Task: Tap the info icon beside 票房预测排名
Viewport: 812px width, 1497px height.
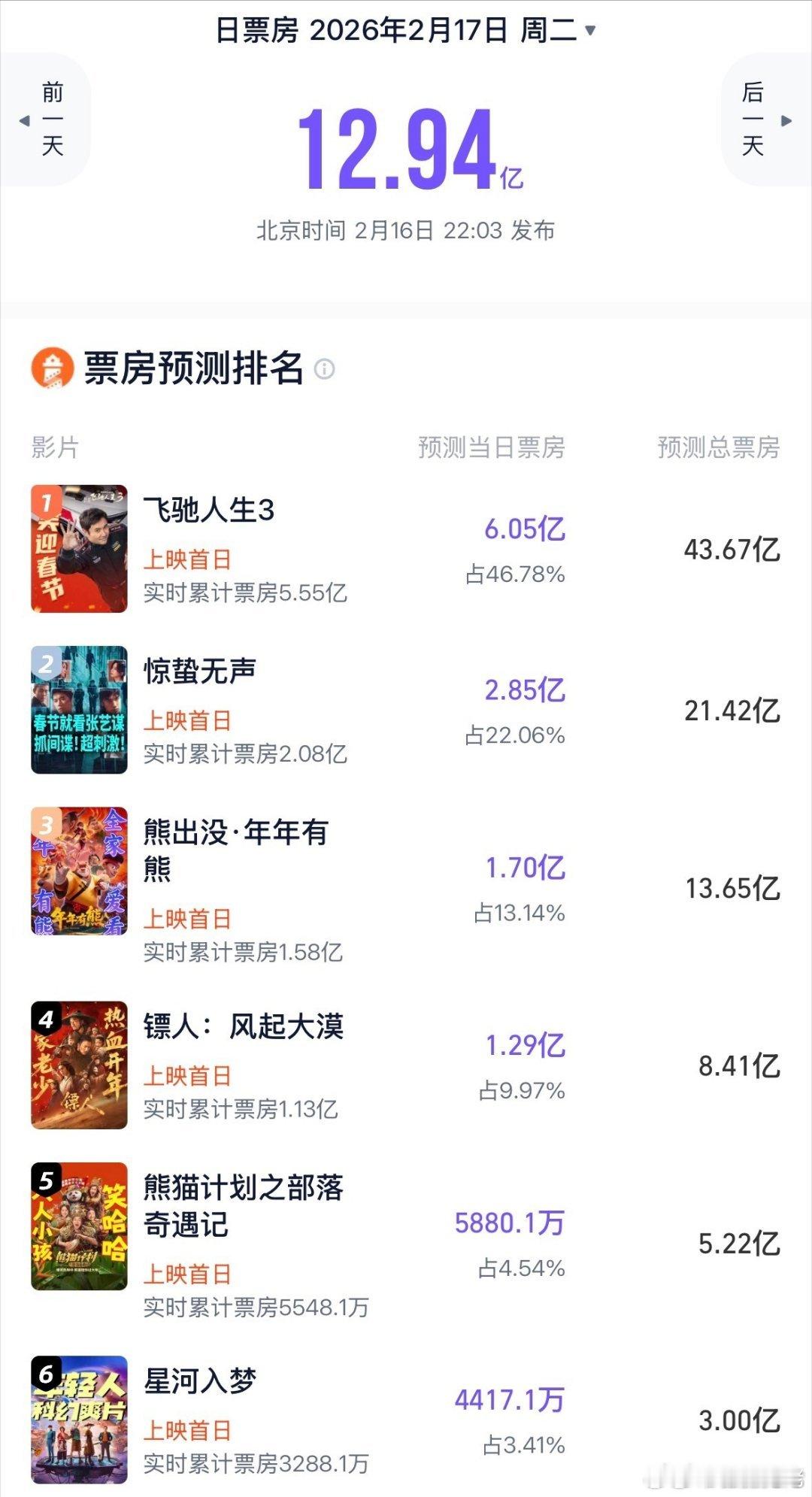Action: coord(326,370)
